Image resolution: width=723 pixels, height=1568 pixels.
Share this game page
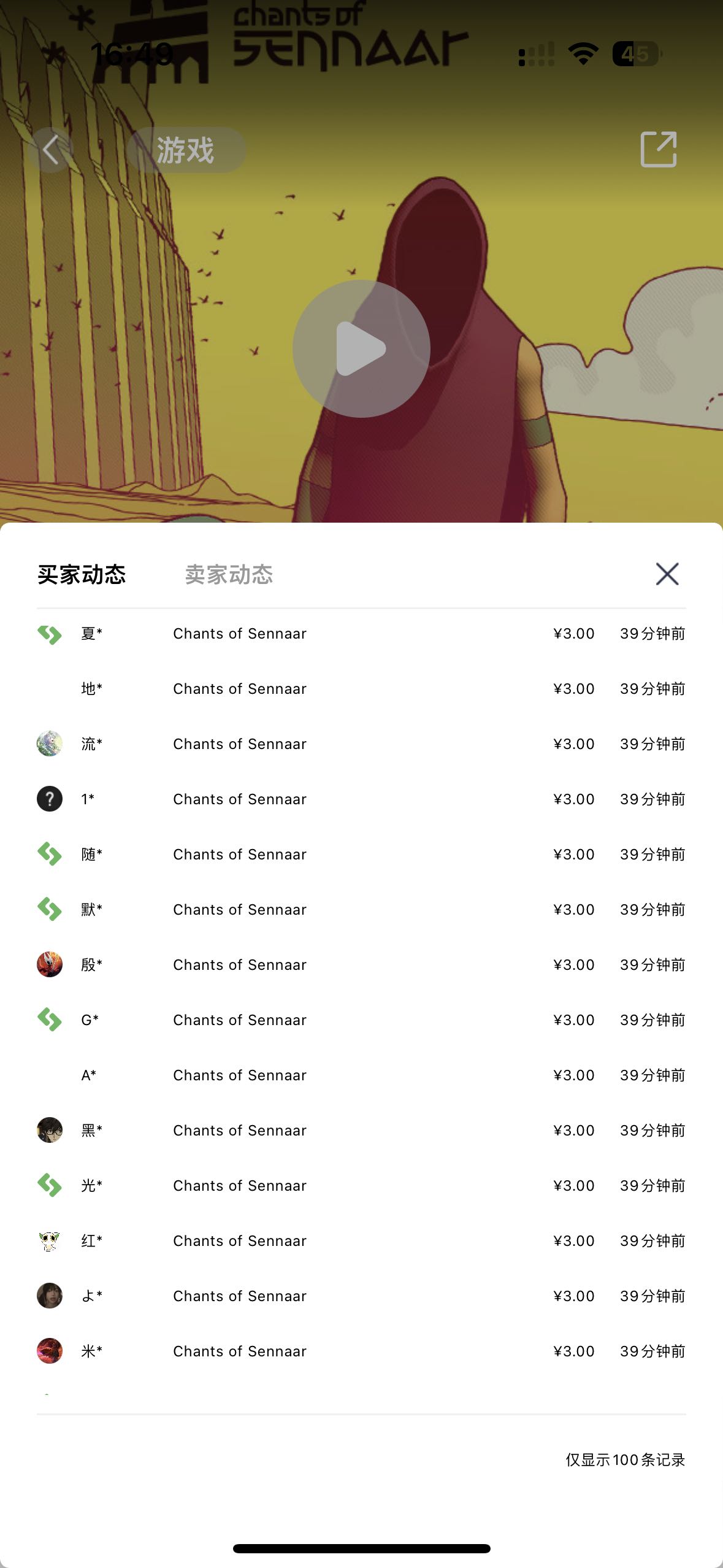[x=658, y=149]
